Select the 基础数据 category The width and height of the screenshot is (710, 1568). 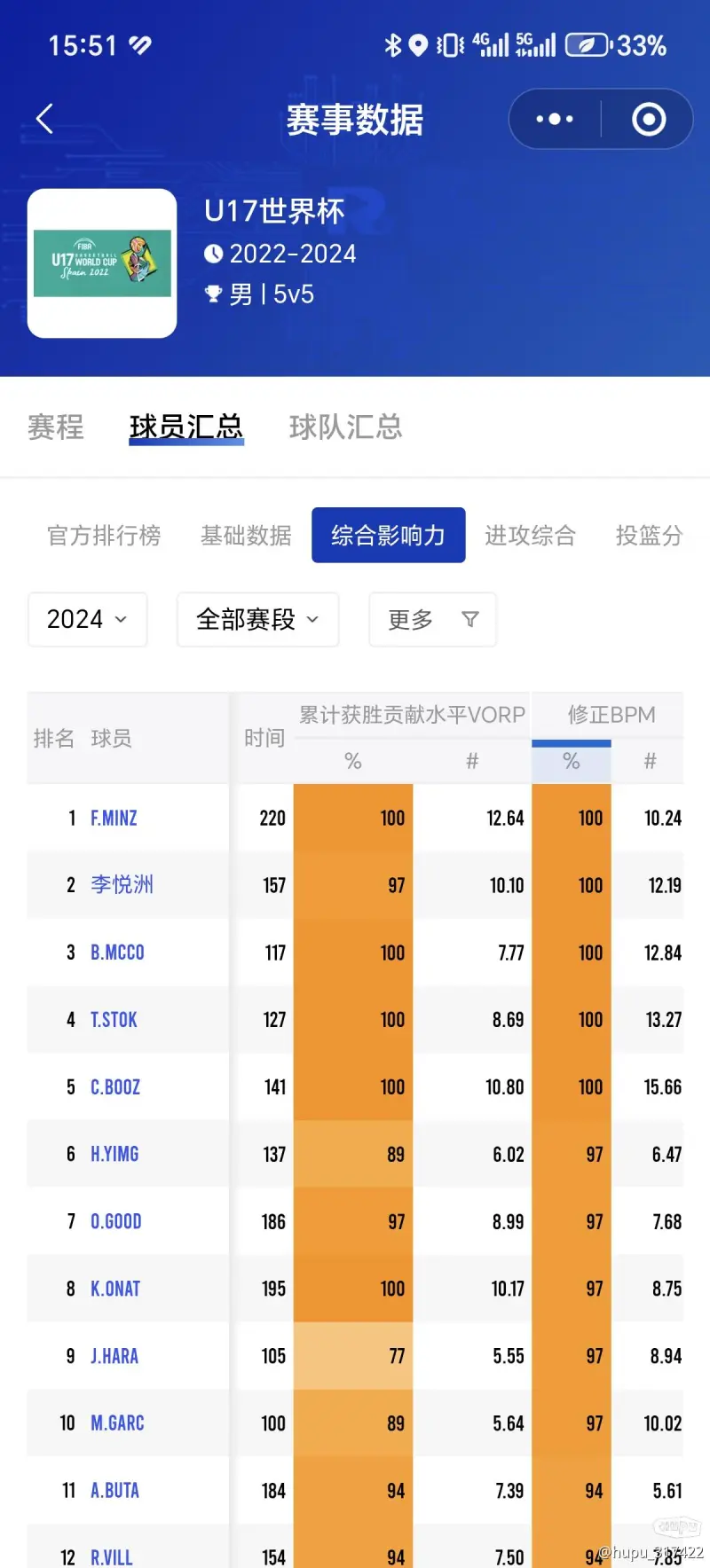pos(246,536)
